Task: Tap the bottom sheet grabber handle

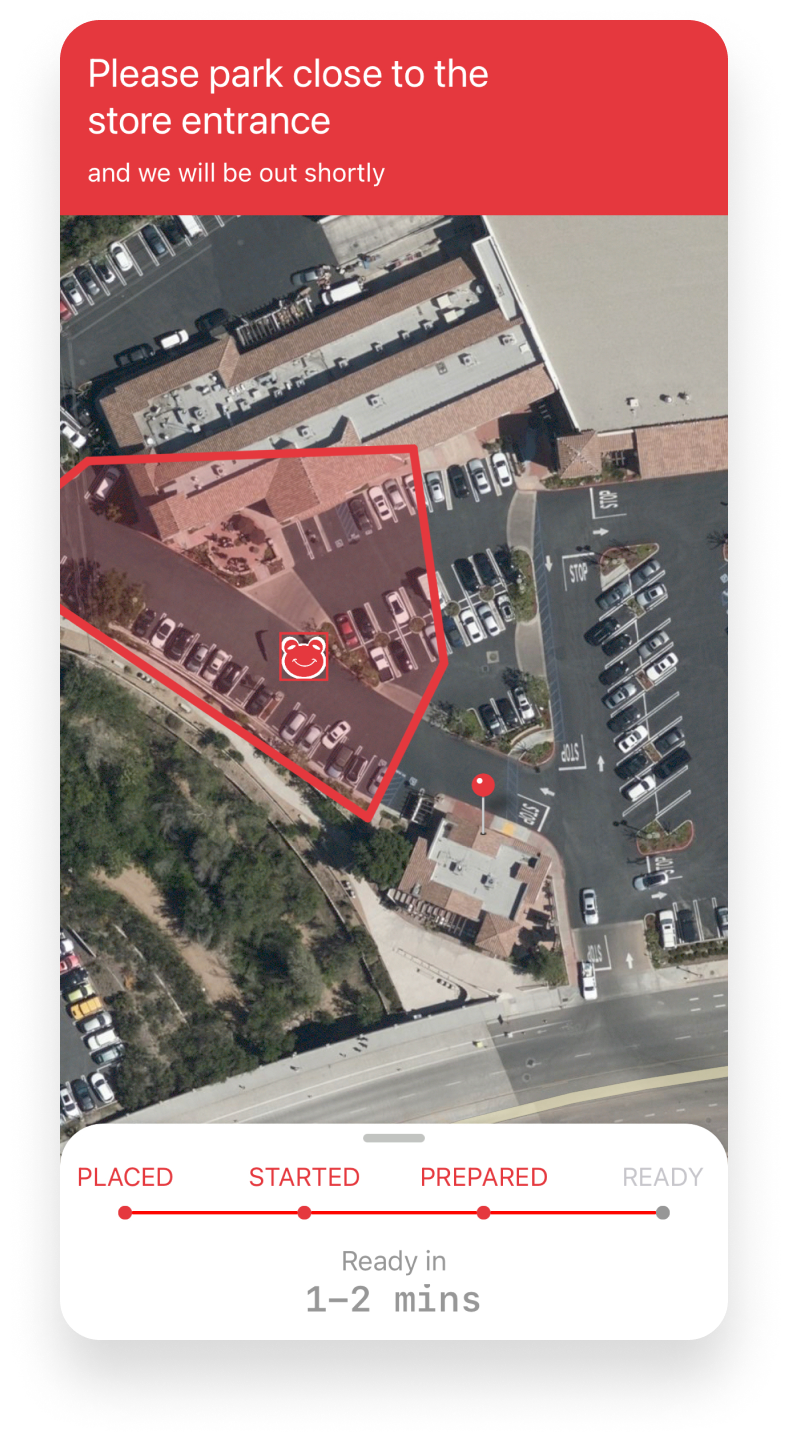Action: [394, 1138]
